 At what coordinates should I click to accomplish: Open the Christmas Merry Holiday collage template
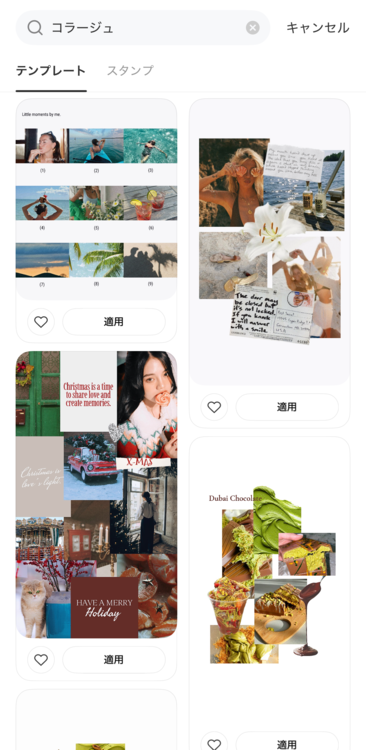click(96, 495)
